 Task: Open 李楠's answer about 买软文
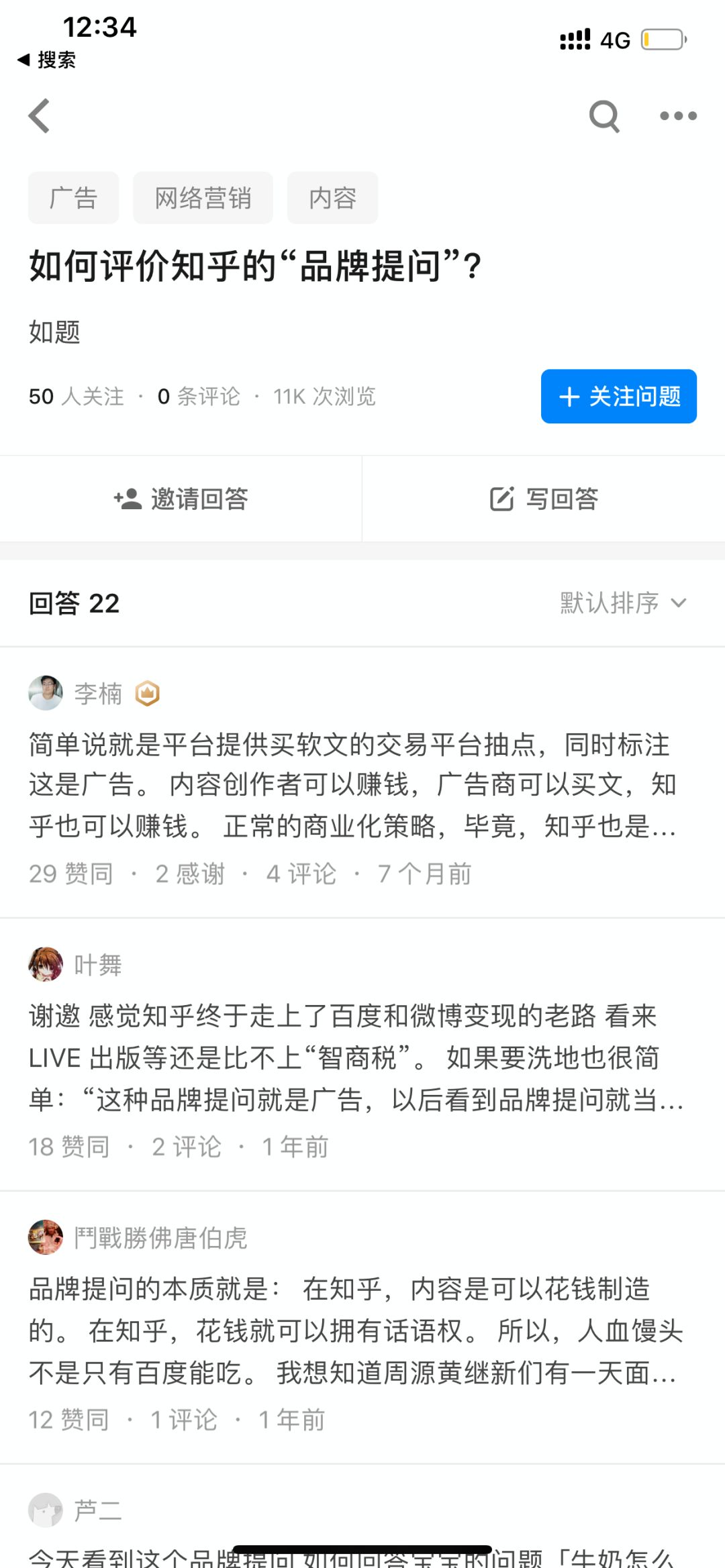[x=352, y=785]
